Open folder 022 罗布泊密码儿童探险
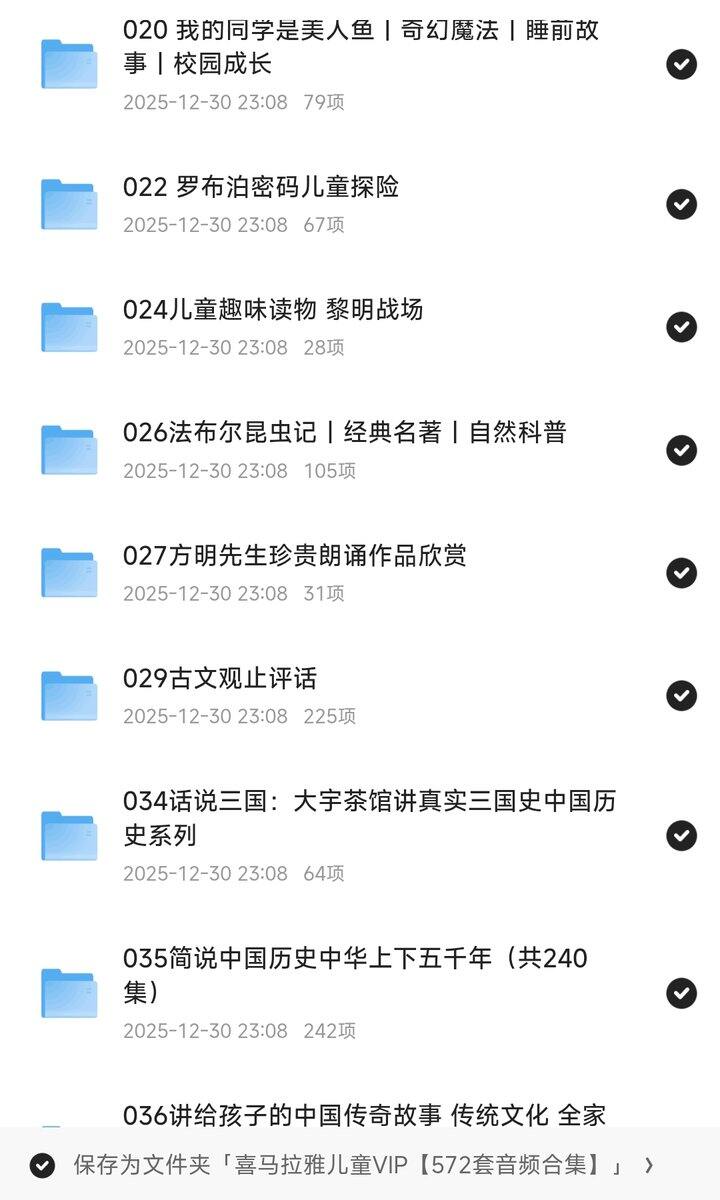The height and width of the screenshot is (1200, 720). pyautogui.click(x=260, y=187)
